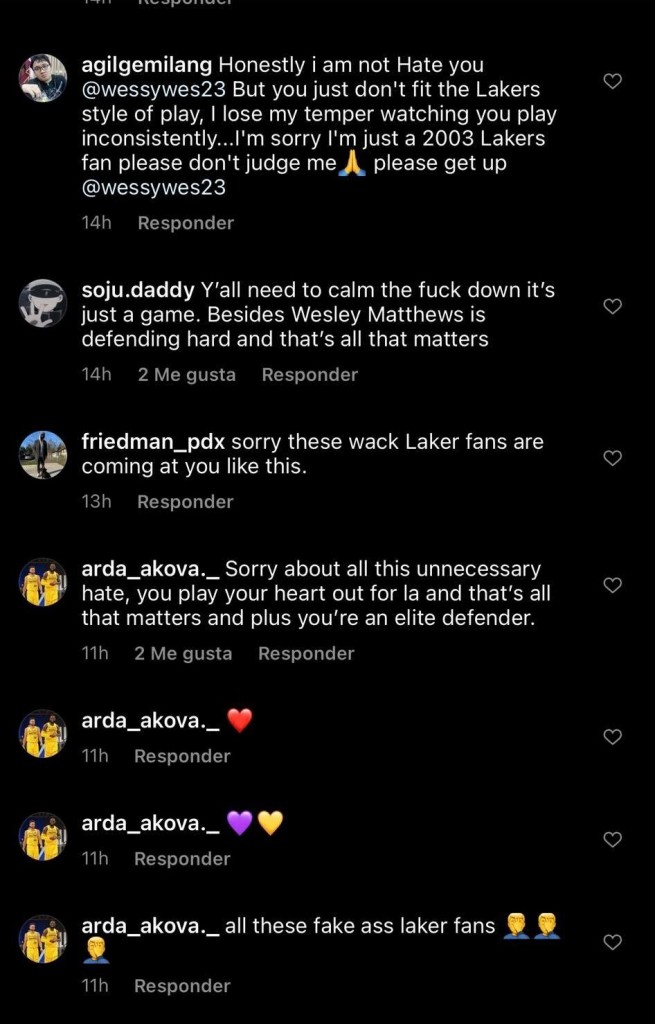The height and width of the screenshot is (1024, 655).
Task: Like soju.daddy's comment
Action: pos(613,306)
